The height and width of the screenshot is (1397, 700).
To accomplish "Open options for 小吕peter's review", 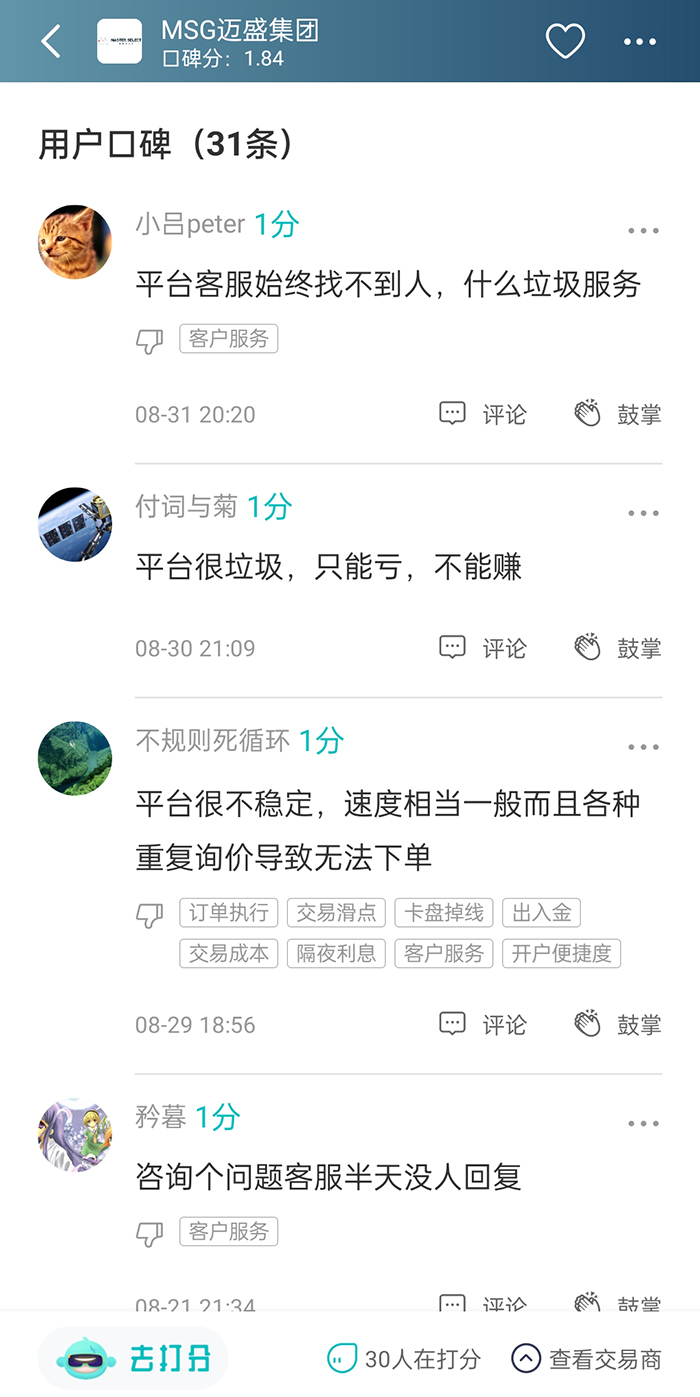I will [643, 231].
